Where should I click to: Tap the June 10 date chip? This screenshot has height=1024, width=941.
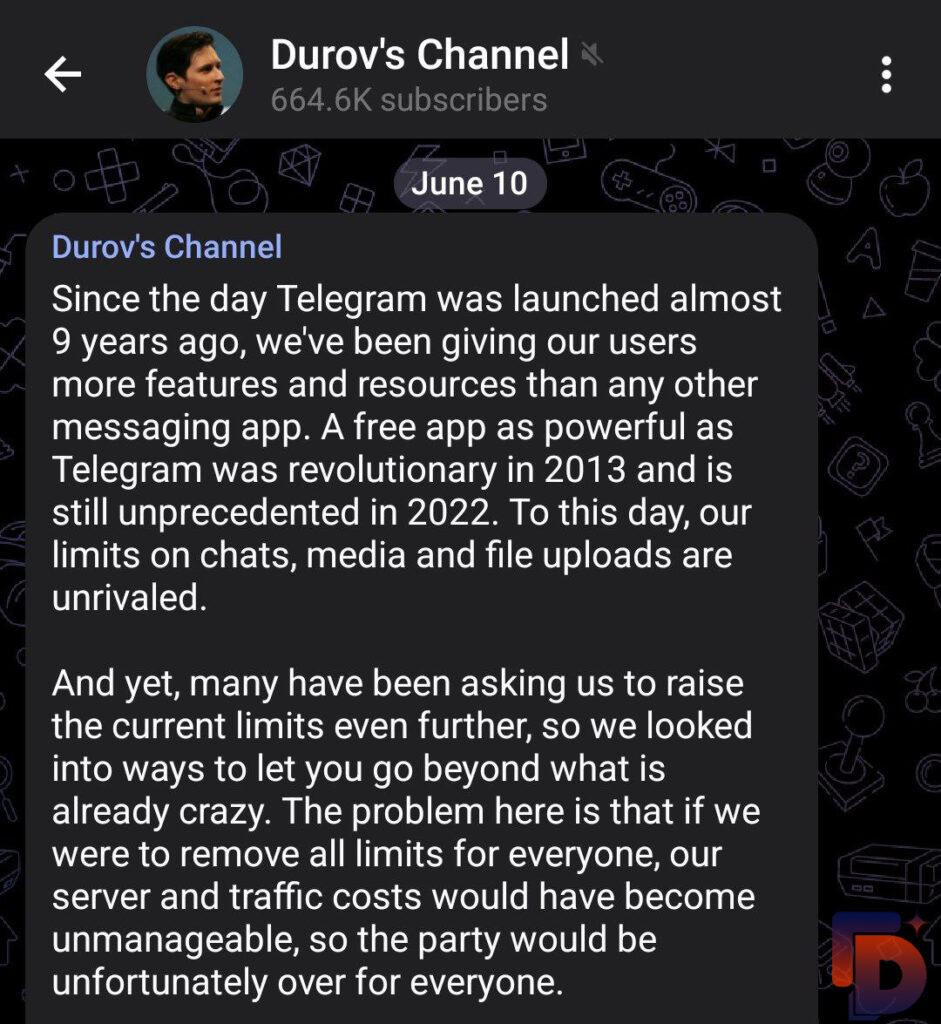470,184
